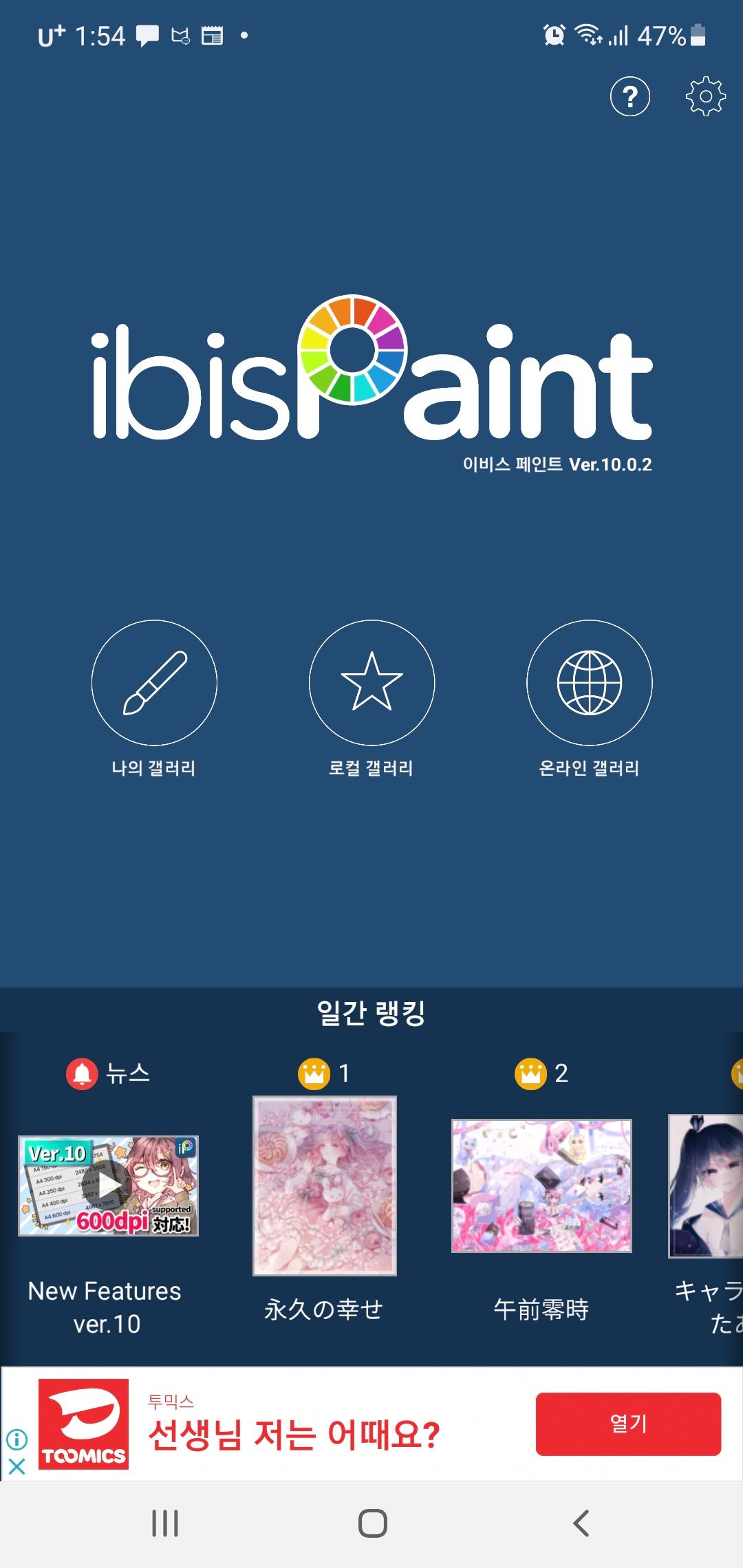The height and width of the screenshot is (1568, 743).
Task: Open 나의 갤러리 (My Gallery)
Action: (154, 683)
